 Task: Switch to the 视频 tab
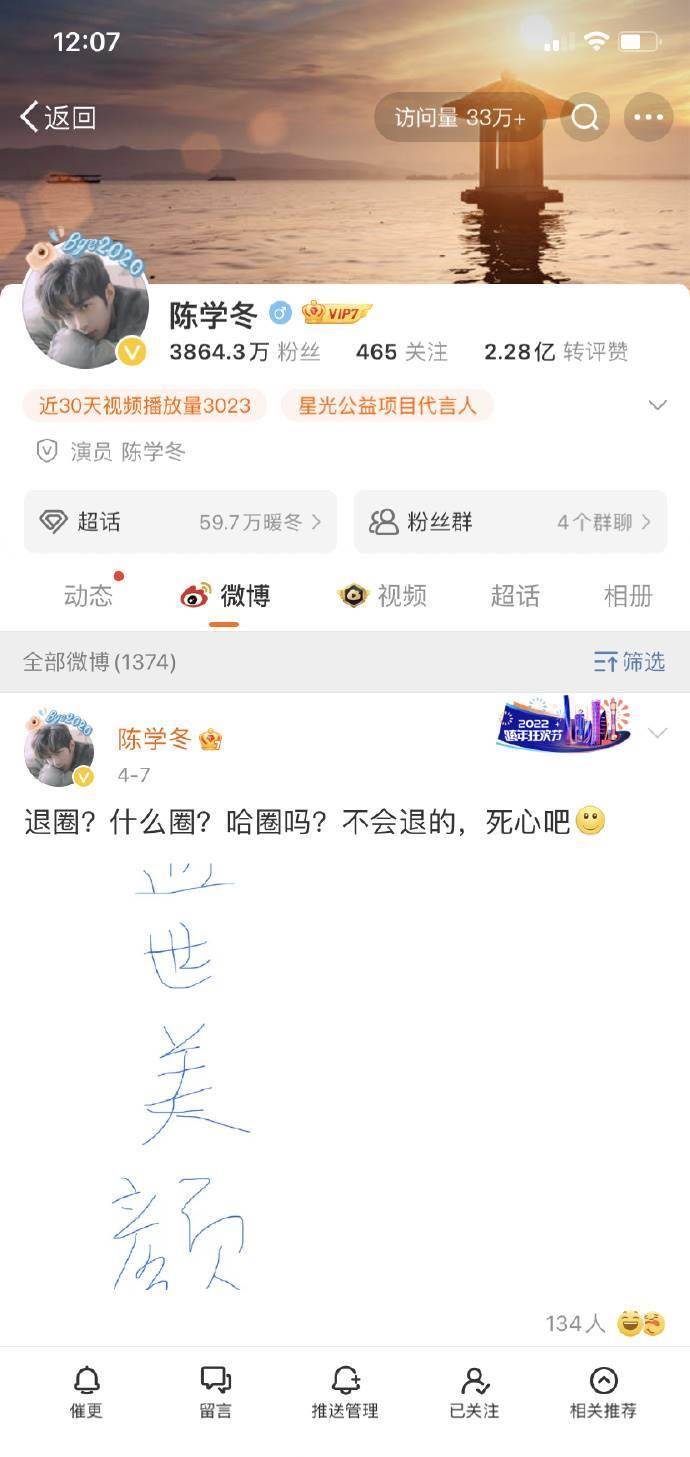click(384, 596)
